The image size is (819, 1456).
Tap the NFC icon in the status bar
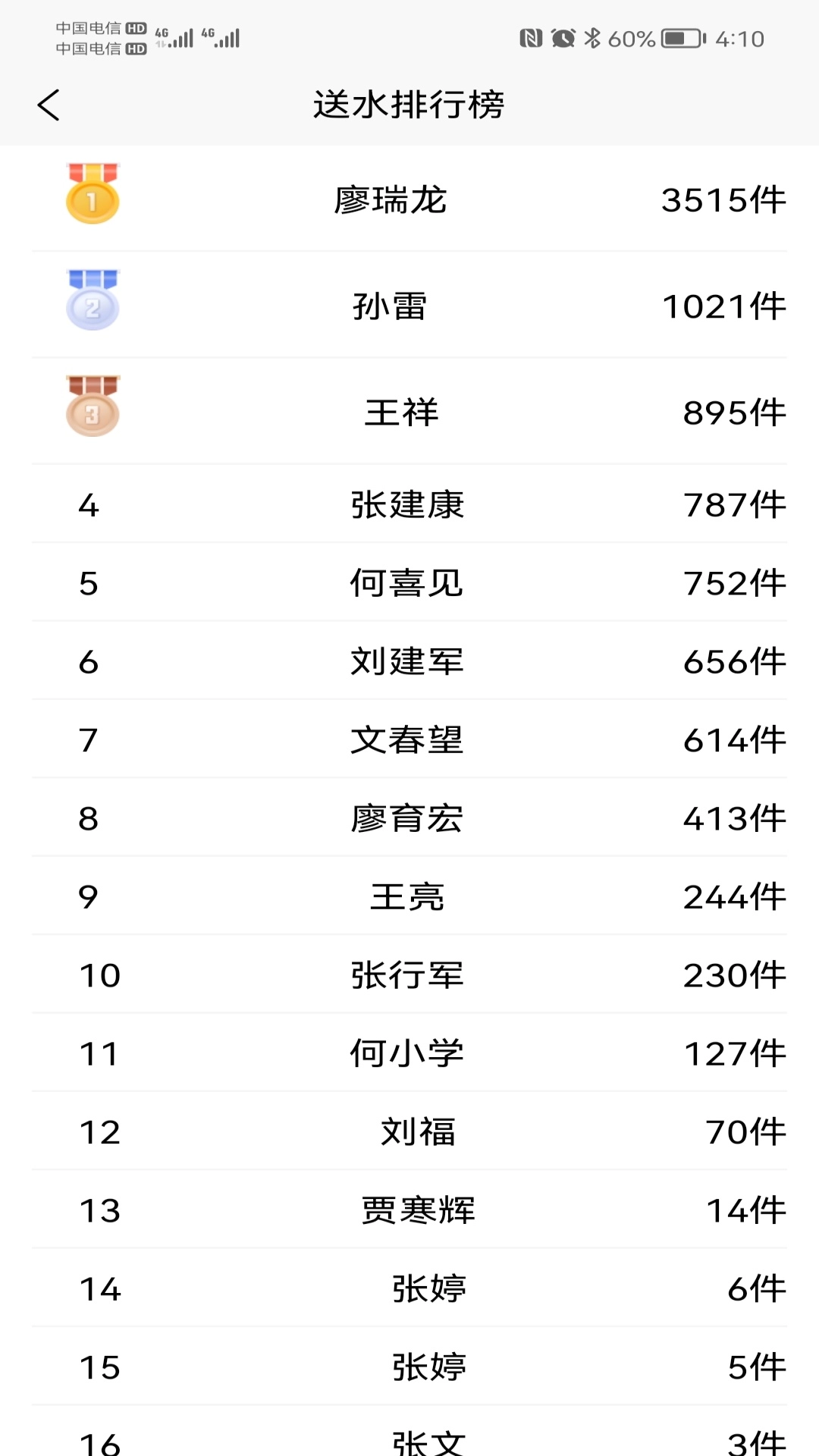pyautogui.click(x=529, y=36)
